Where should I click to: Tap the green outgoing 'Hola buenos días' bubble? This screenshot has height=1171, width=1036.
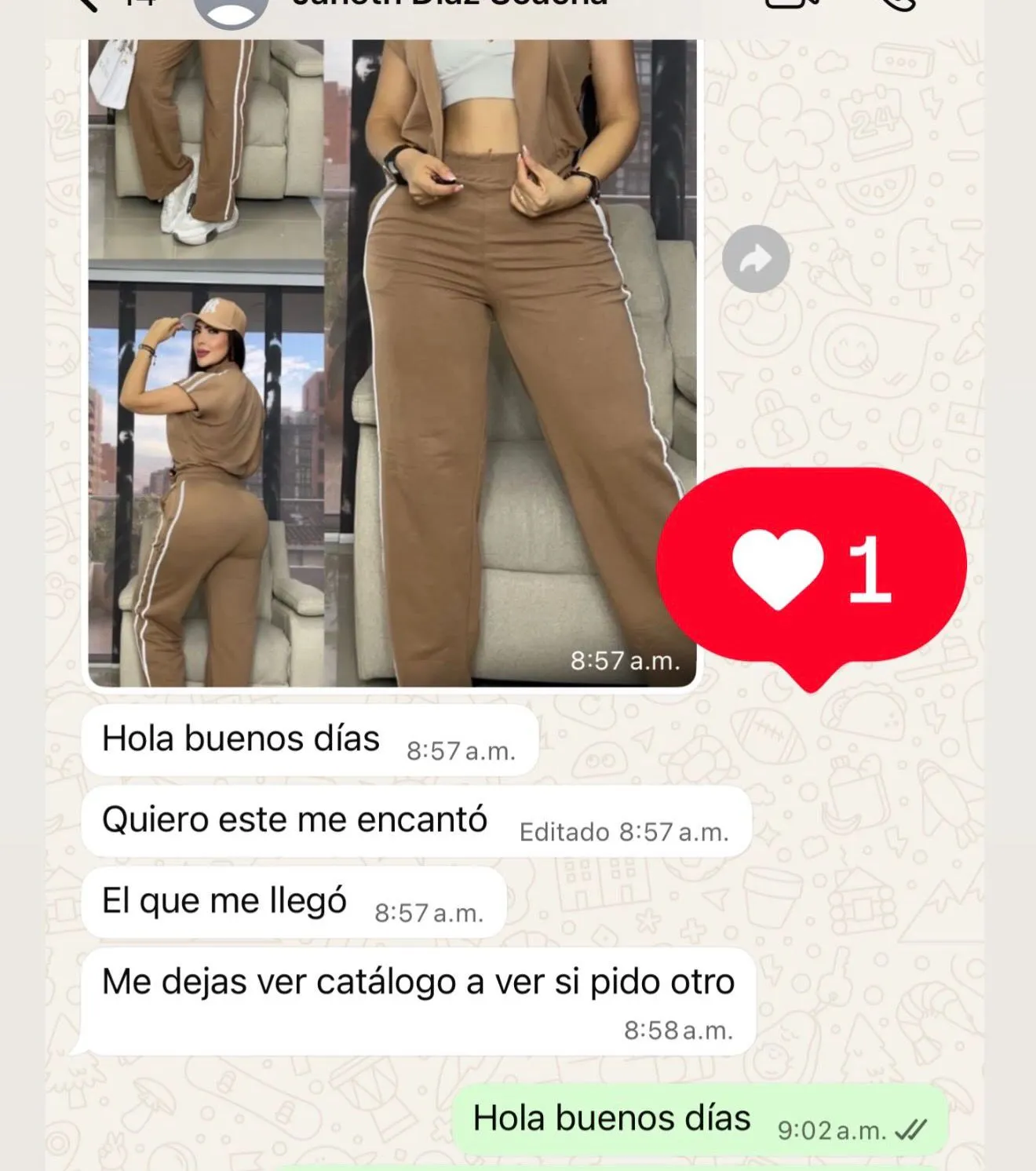coord(614,1120)
